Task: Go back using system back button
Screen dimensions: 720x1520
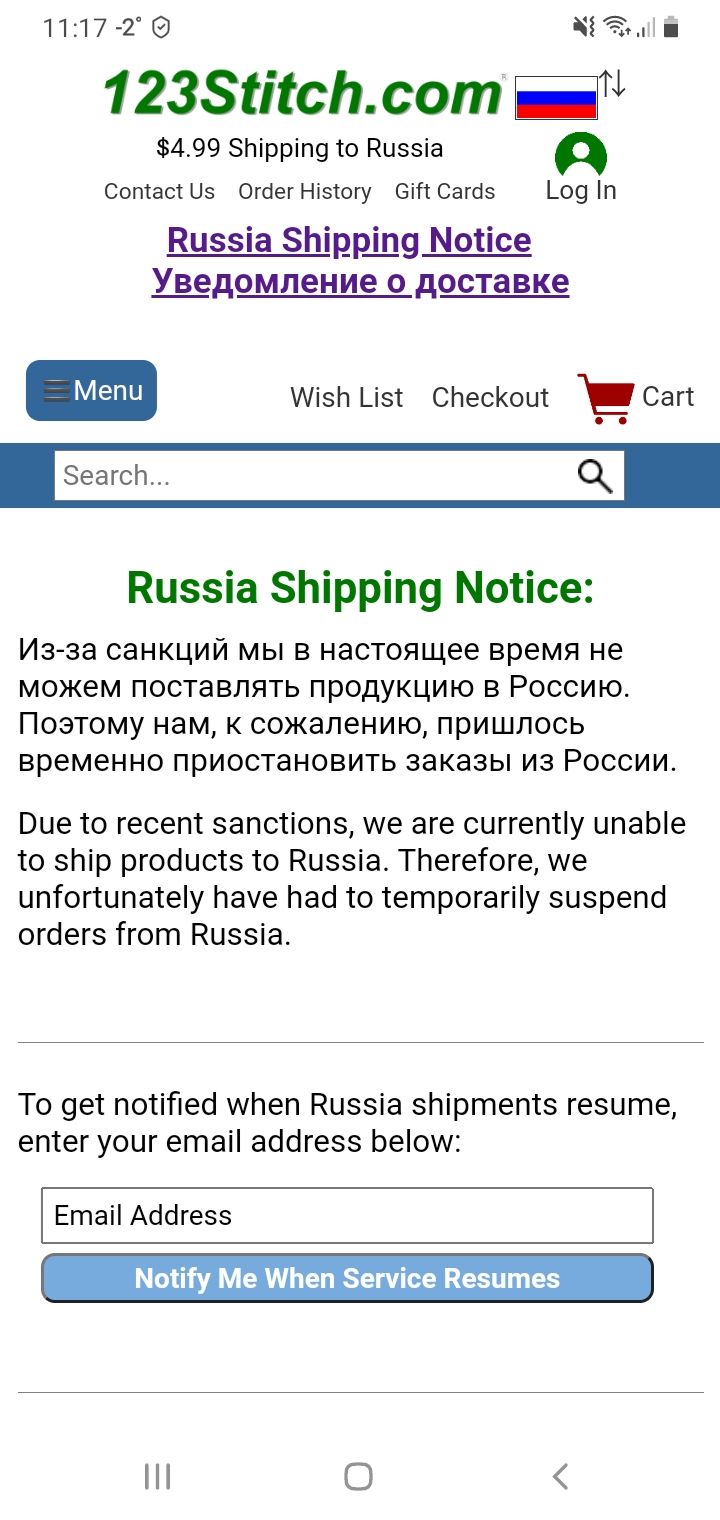Action: point(560,1476)
